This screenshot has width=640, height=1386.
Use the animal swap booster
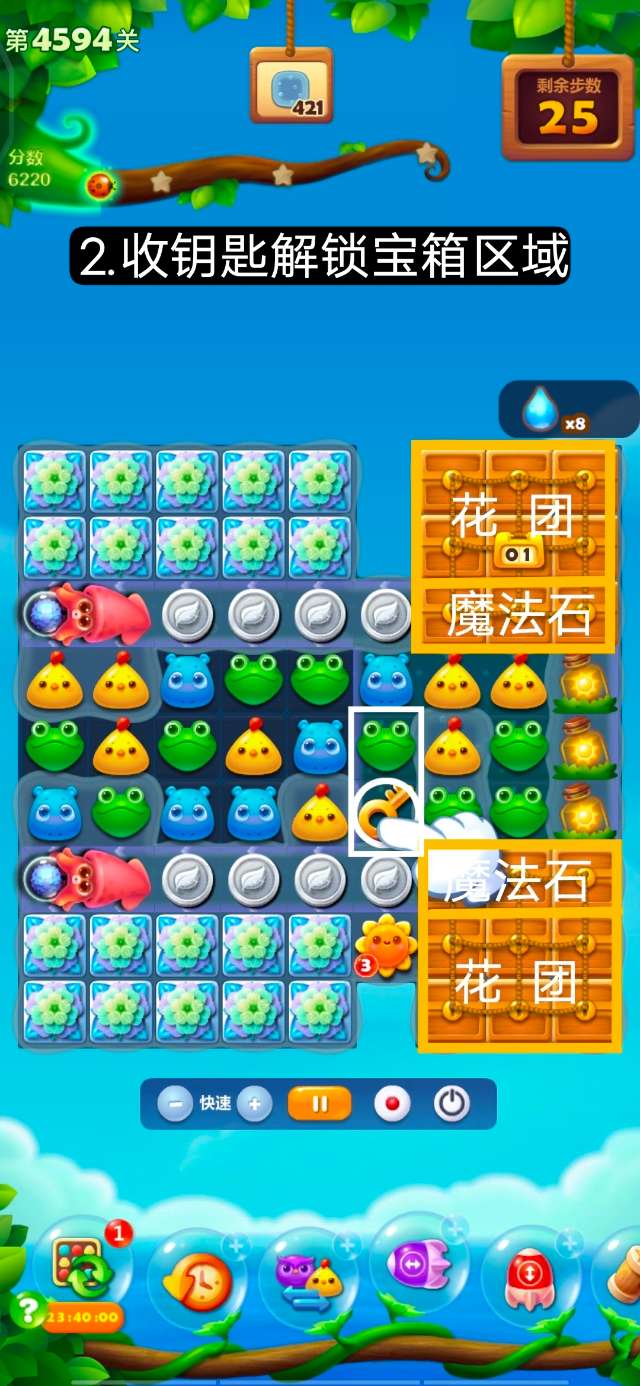(308, 1280)
